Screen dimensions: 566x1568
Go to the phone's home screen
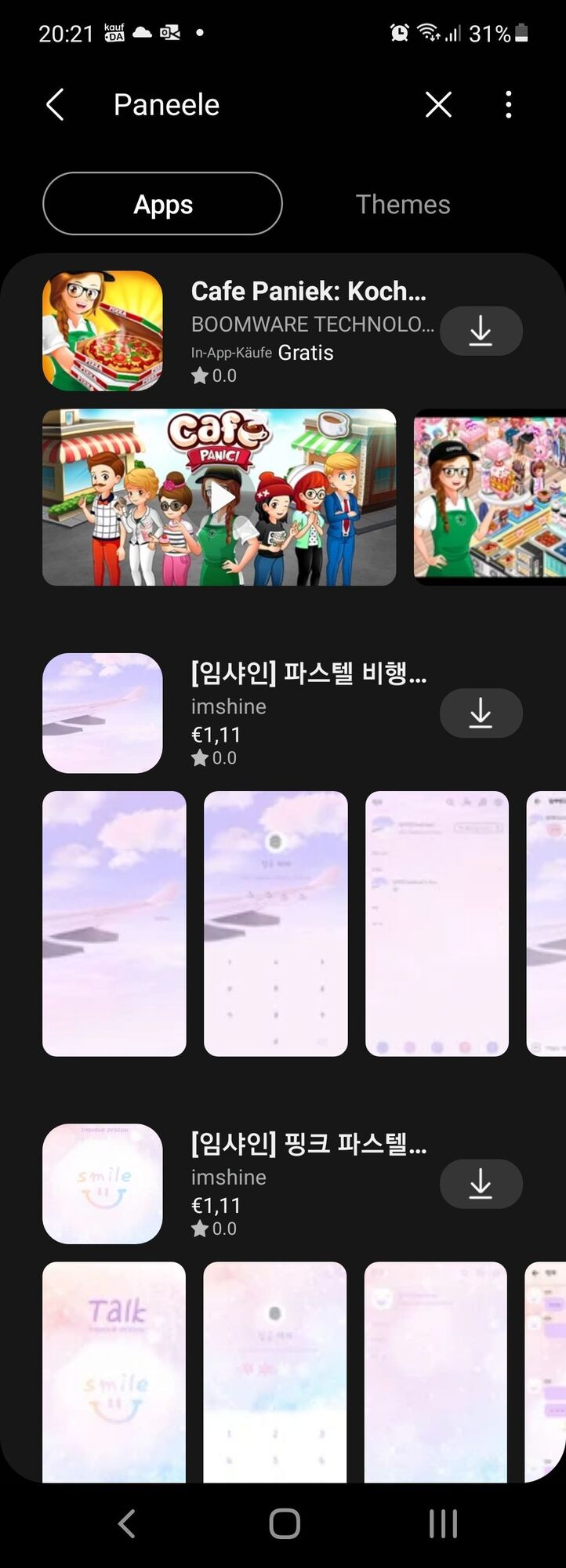point(284,1524)
